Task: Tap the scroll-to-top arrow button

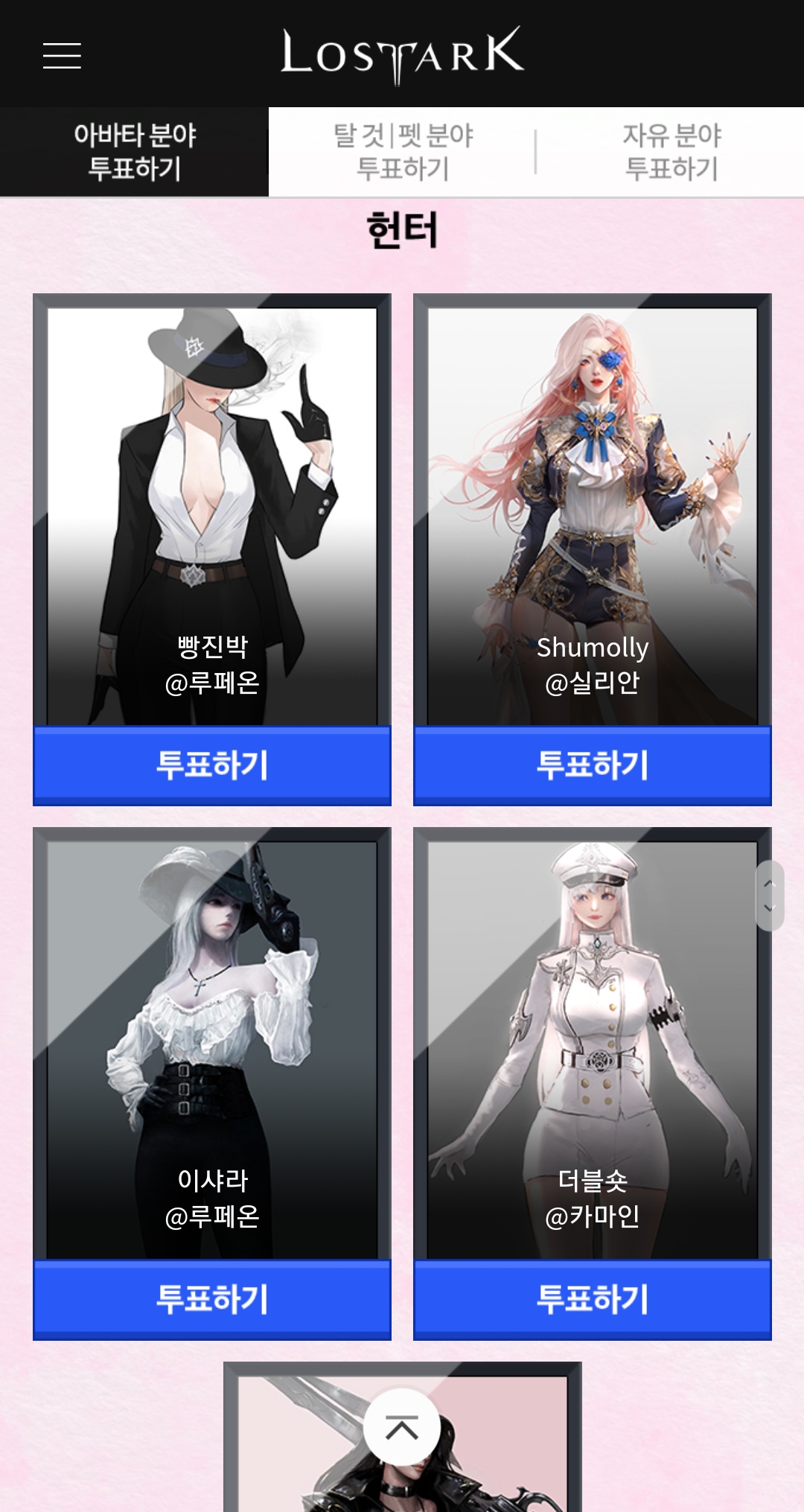Action: pos(402,1427)
